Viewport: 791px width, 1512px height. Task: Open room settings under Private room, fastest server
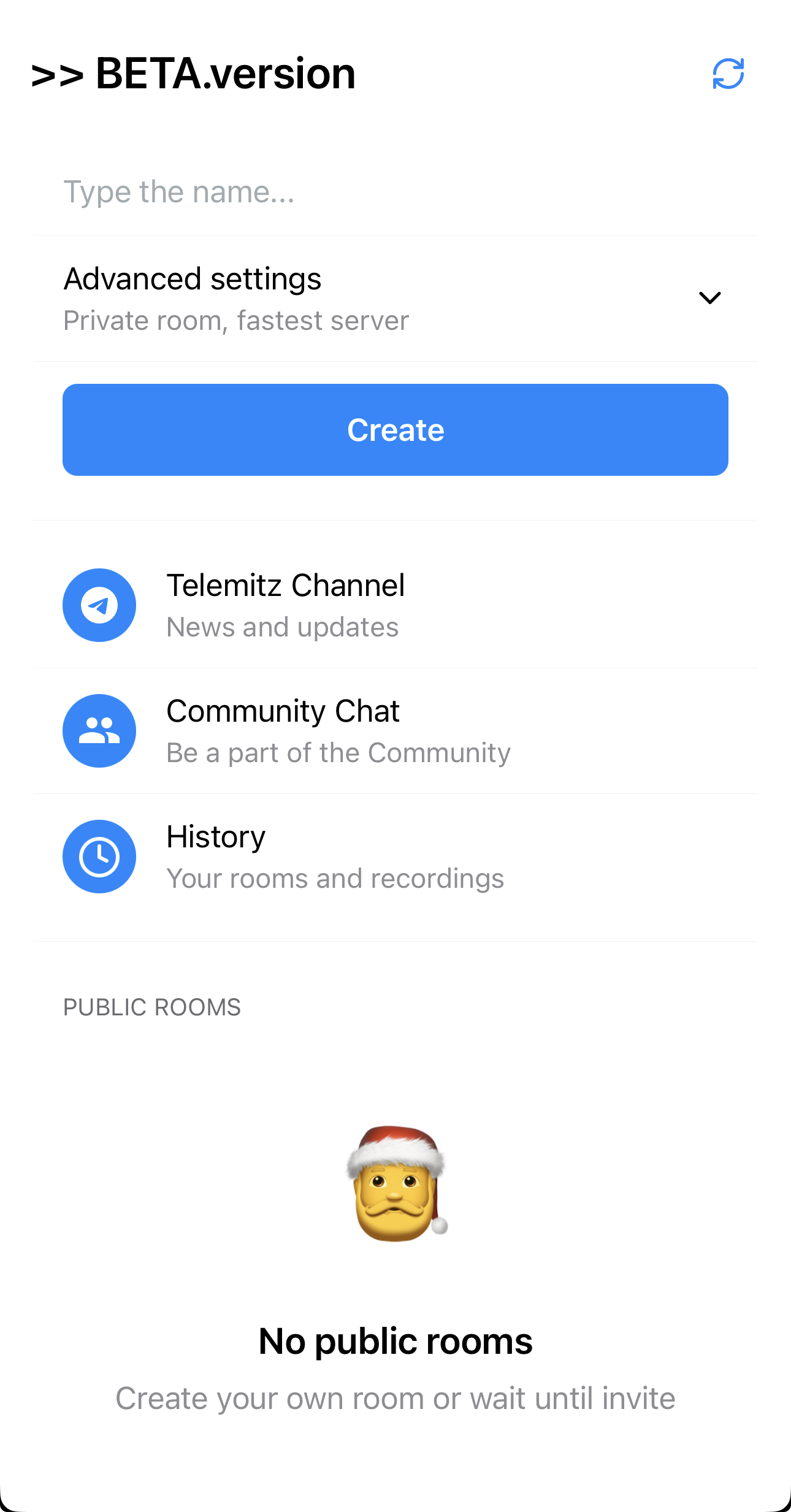tap(235, 320)
